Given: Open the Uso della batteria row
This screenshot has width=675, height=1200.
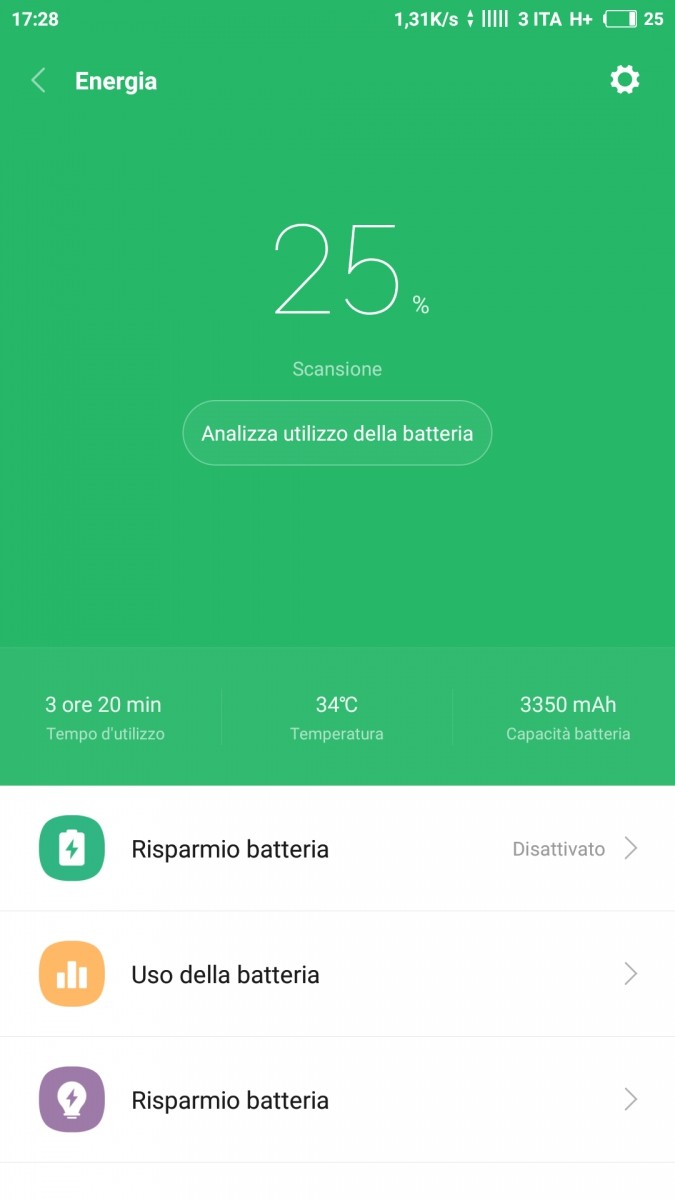Looking at the screenshot, I should point(337,974).
